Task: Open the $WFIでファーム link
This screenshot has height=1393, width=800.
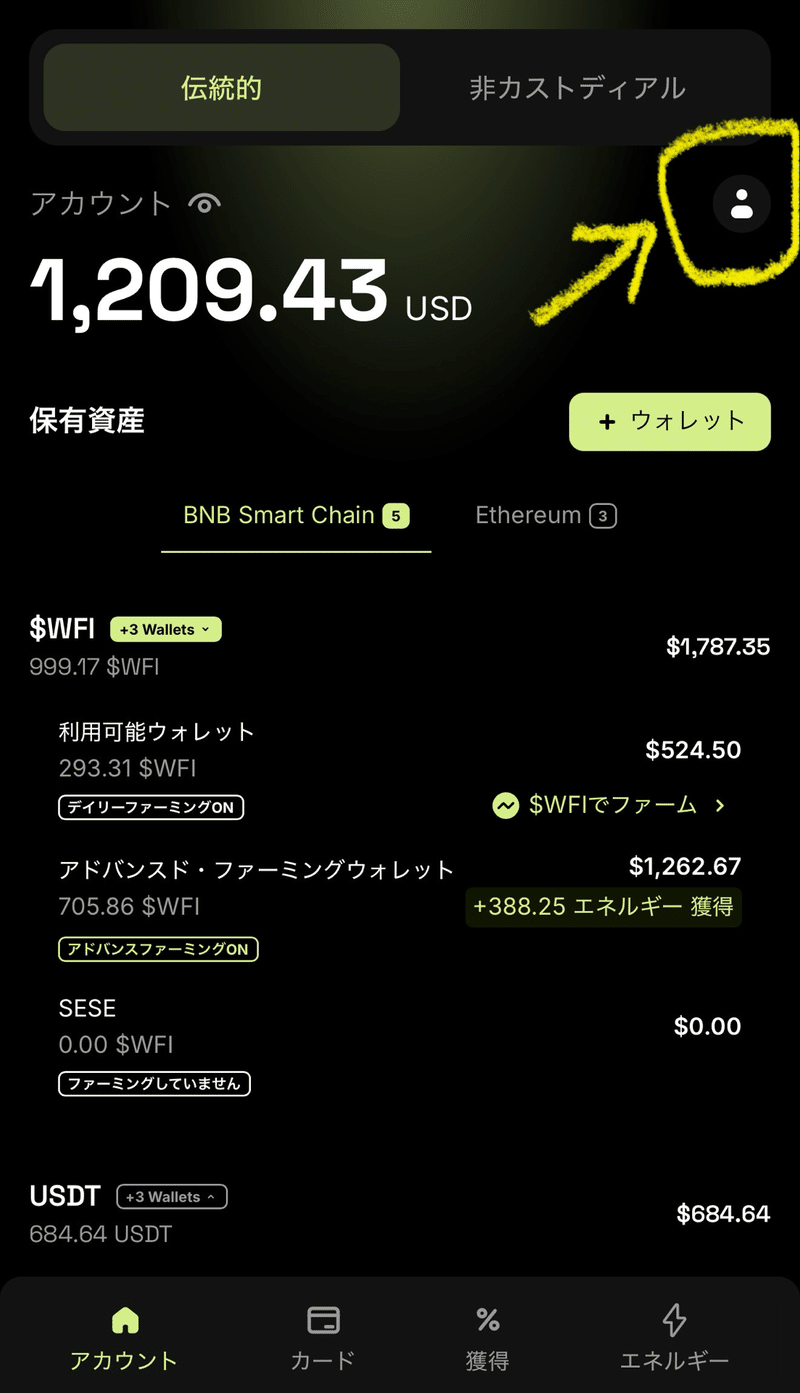Action: point(610,805)
